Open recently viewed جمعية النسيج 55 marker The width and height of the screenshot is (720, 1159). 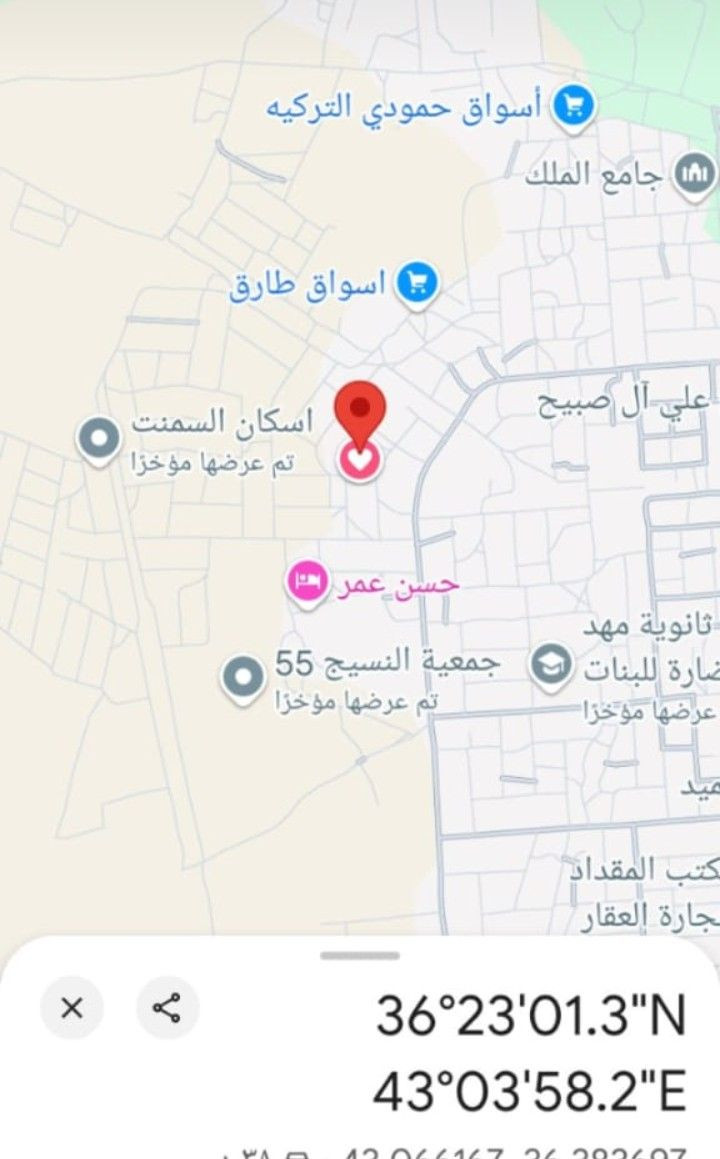click(x=242, y=677)
